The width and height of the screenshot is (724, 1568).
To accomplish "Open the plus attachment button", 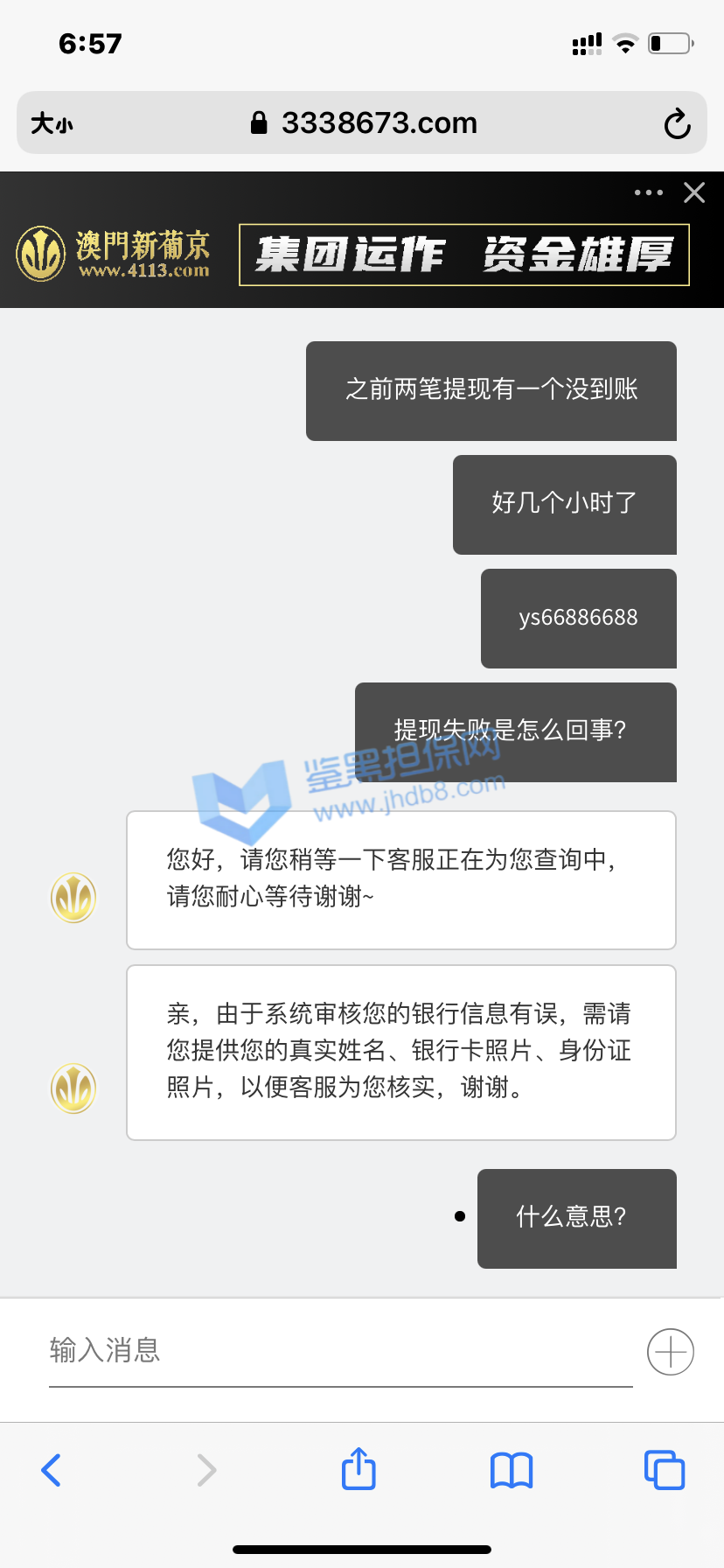I will point(670,1352).
